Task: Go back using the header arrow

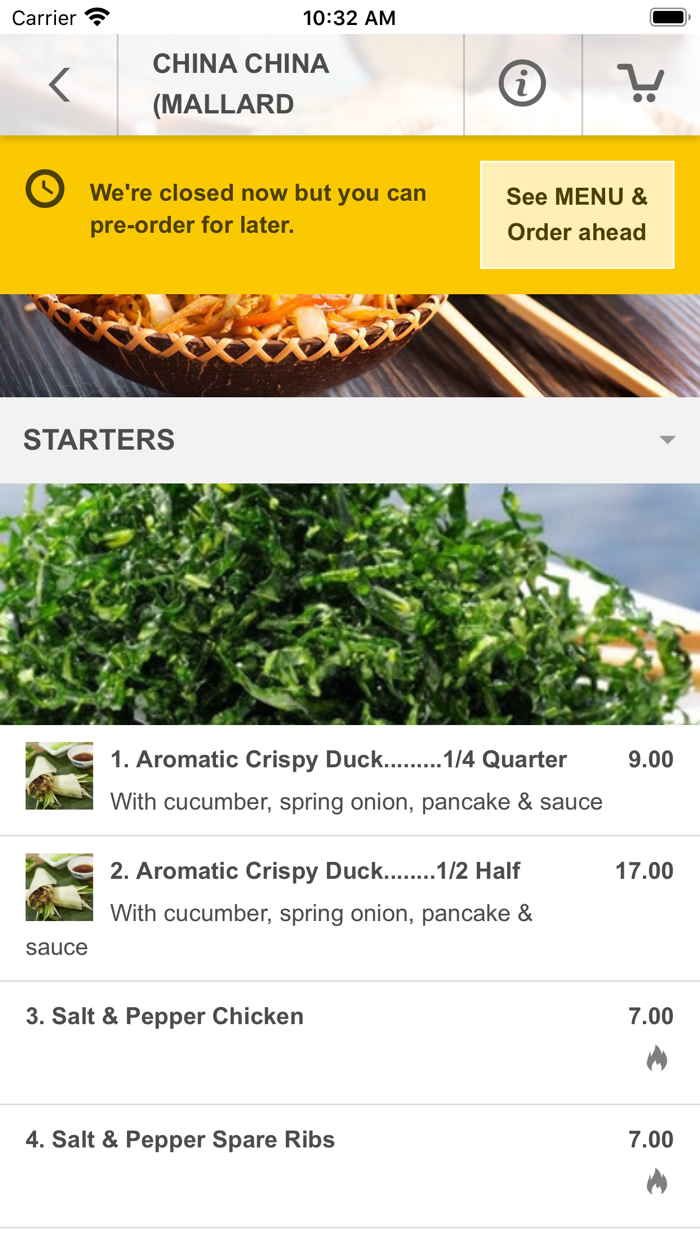Action: (59, 85)
